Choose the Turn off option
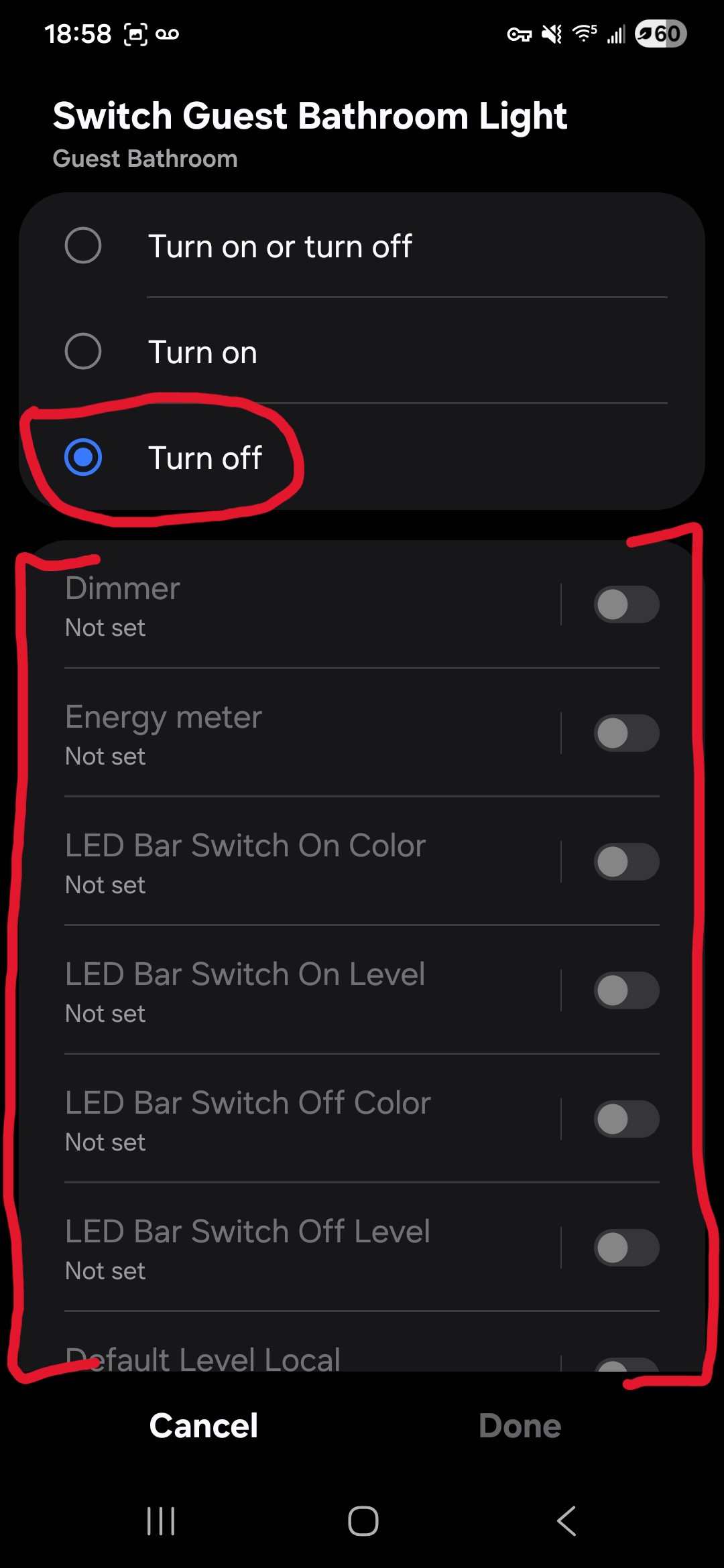 pos(83,457)
